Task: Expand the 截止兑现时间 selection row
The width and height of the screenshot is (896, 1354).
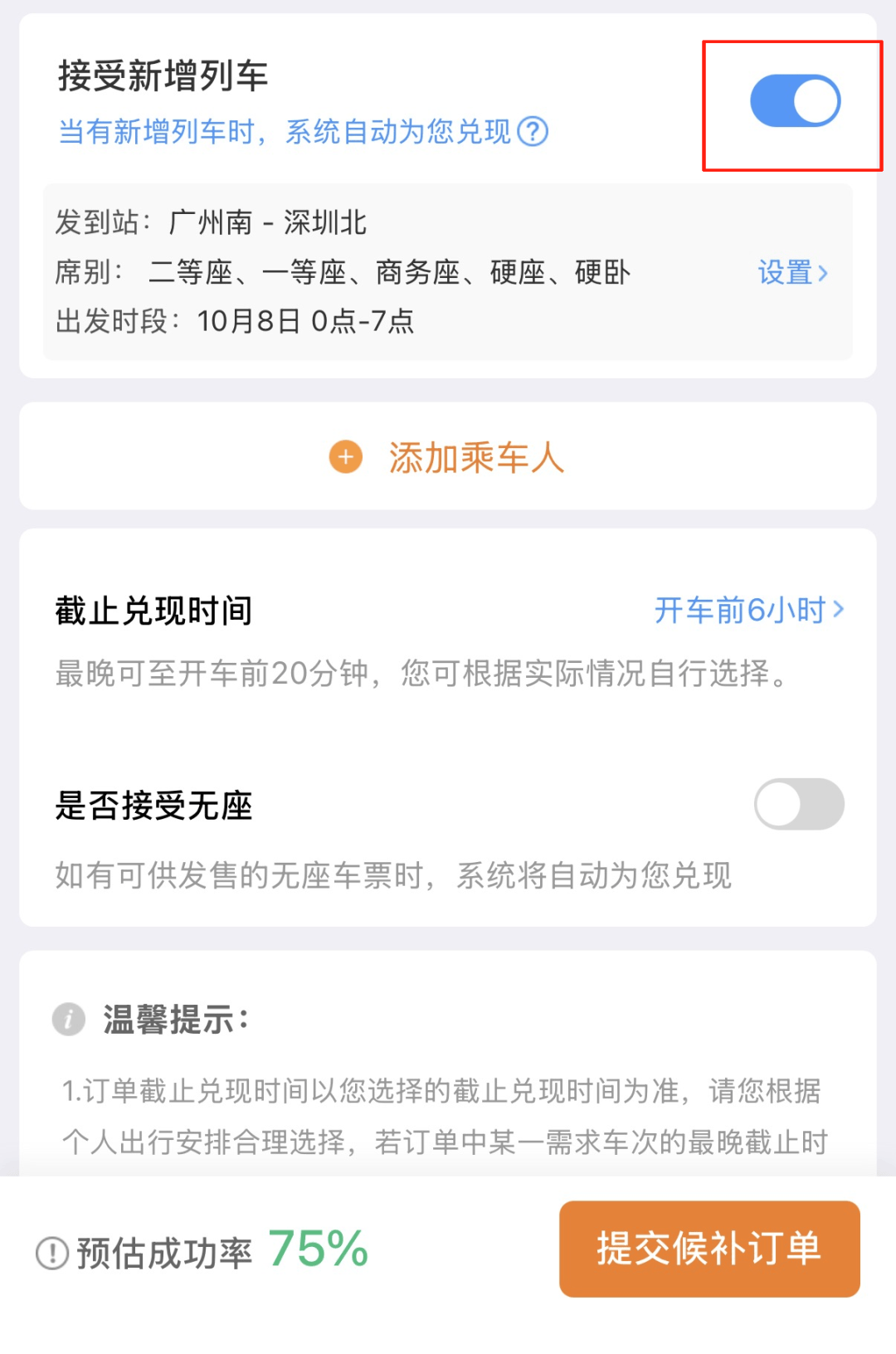Action: point(448,610)
